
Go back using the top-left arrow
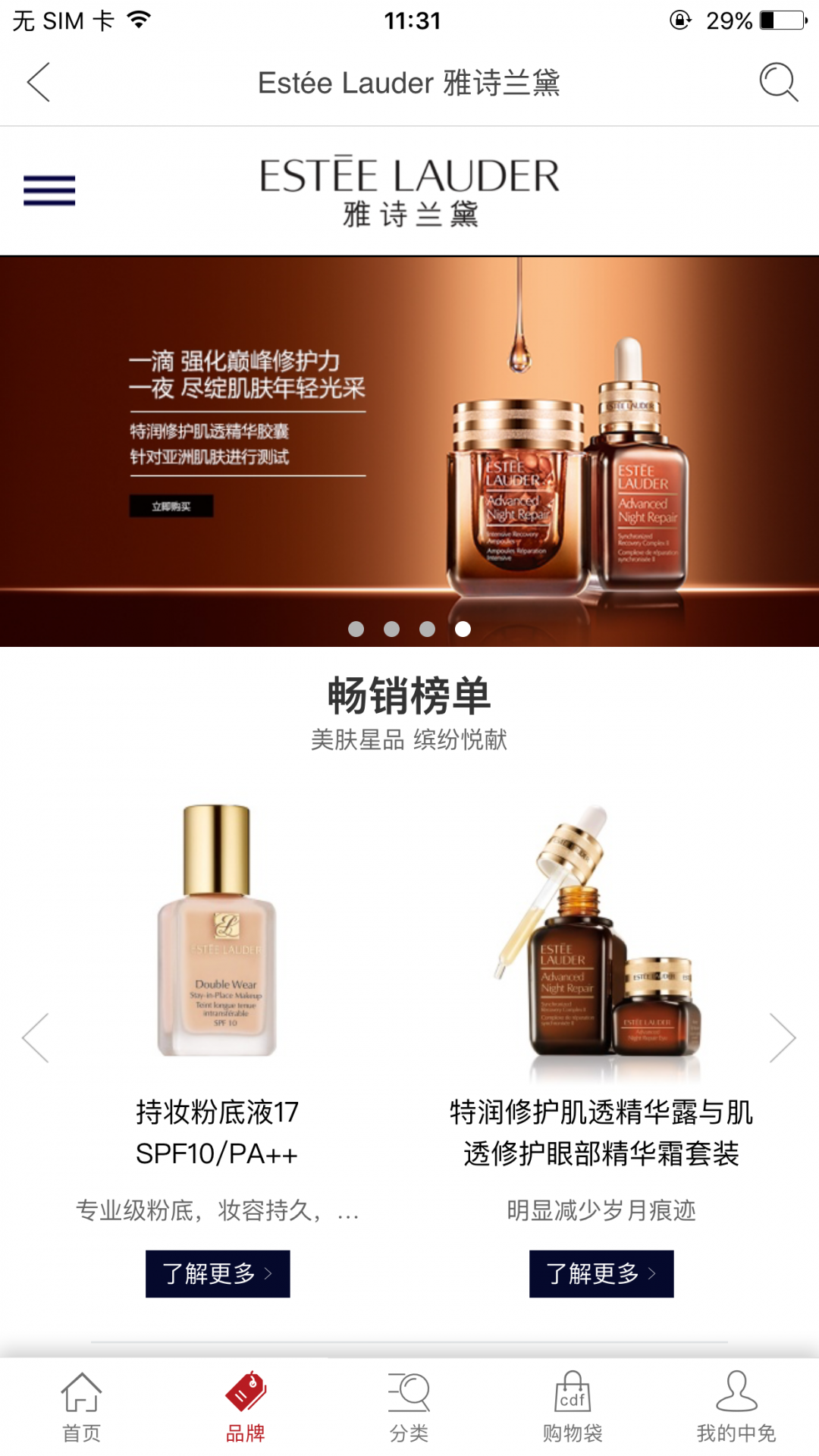click(x=38, y=82)
